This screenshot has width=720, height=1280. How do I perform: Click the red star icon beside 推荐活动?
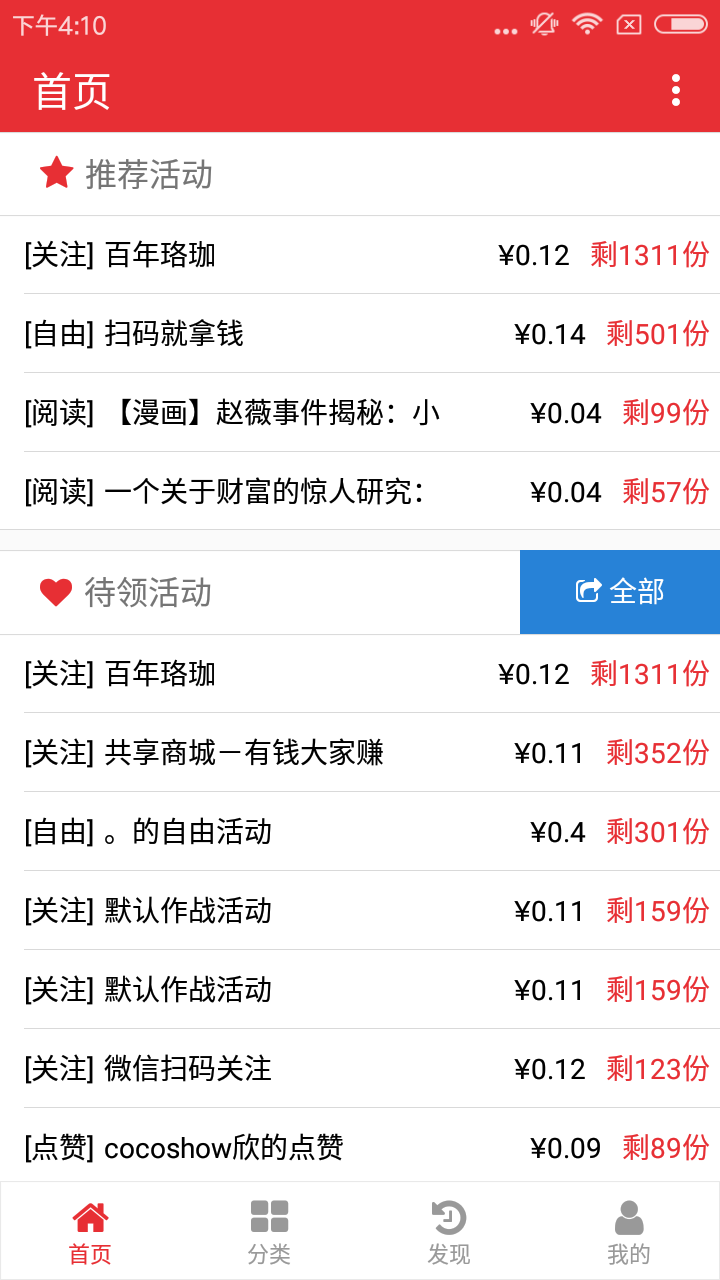point(55,173)
